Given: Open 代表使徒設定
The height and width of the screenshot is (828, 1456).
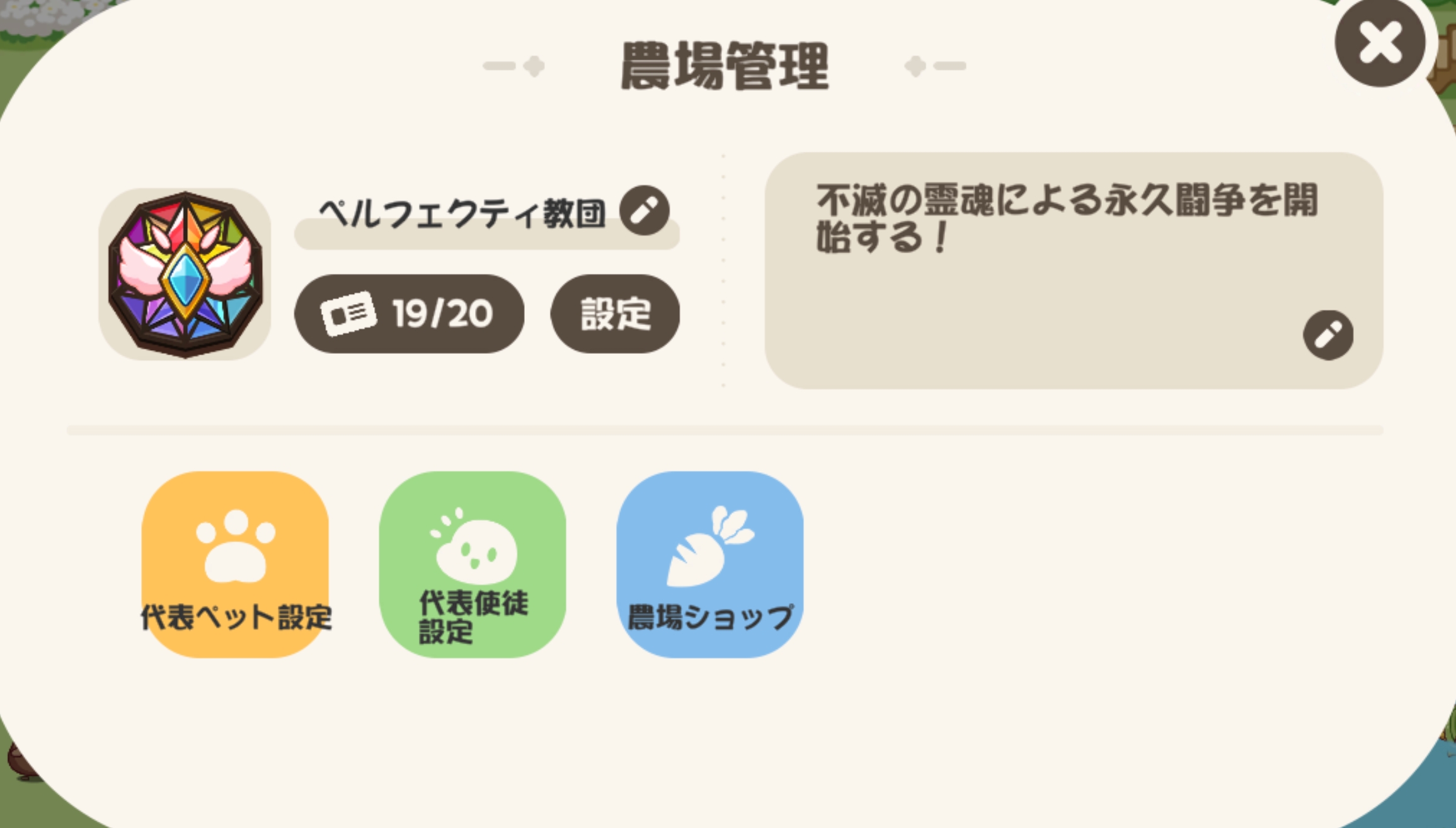Looking at the screenshot, I should tap(473, 564).
